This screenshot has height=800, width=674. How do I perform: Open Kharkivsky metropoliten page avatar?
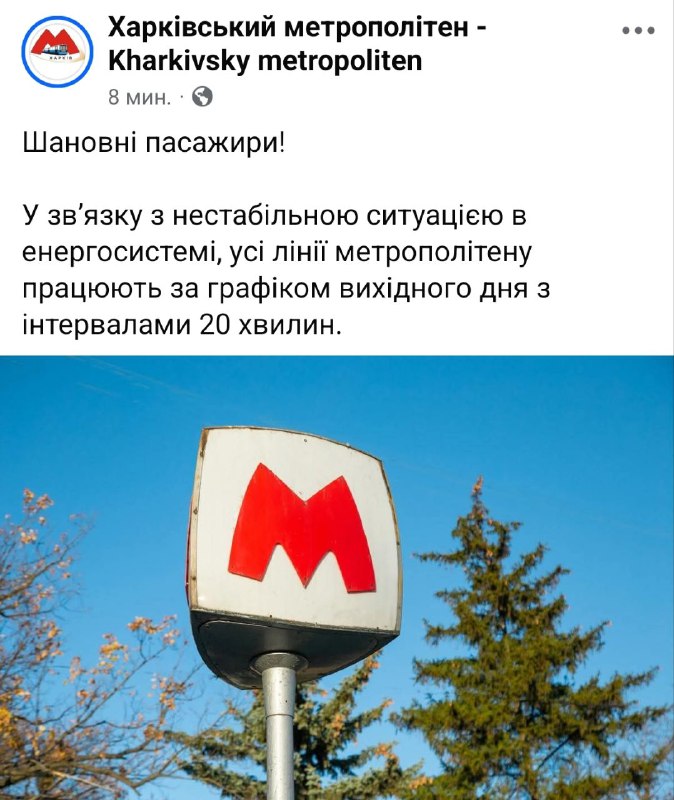[x=56, y=52]
